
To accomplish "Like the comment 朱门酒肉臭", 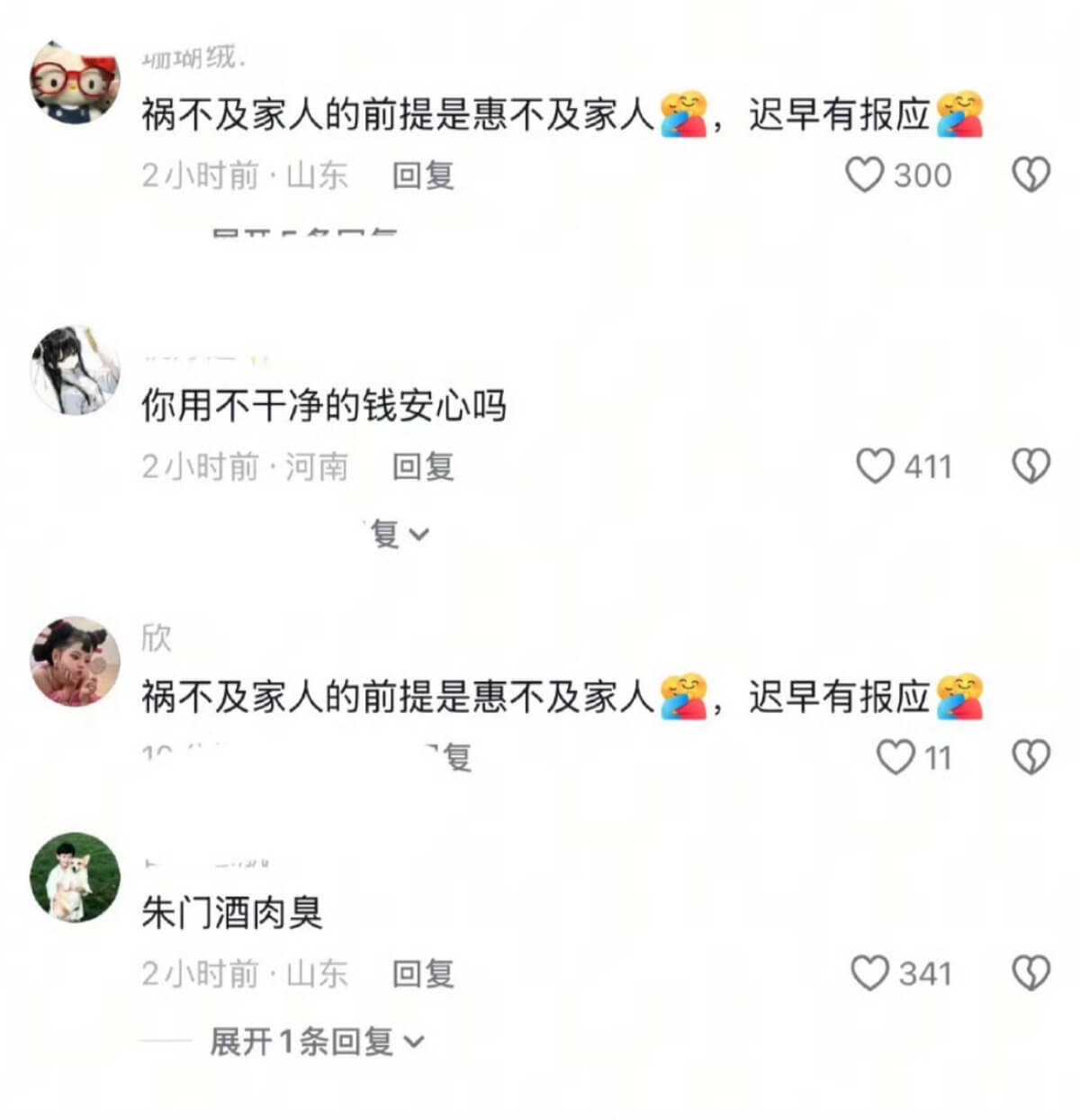I will pyautogui.click(x=870, y=973).
